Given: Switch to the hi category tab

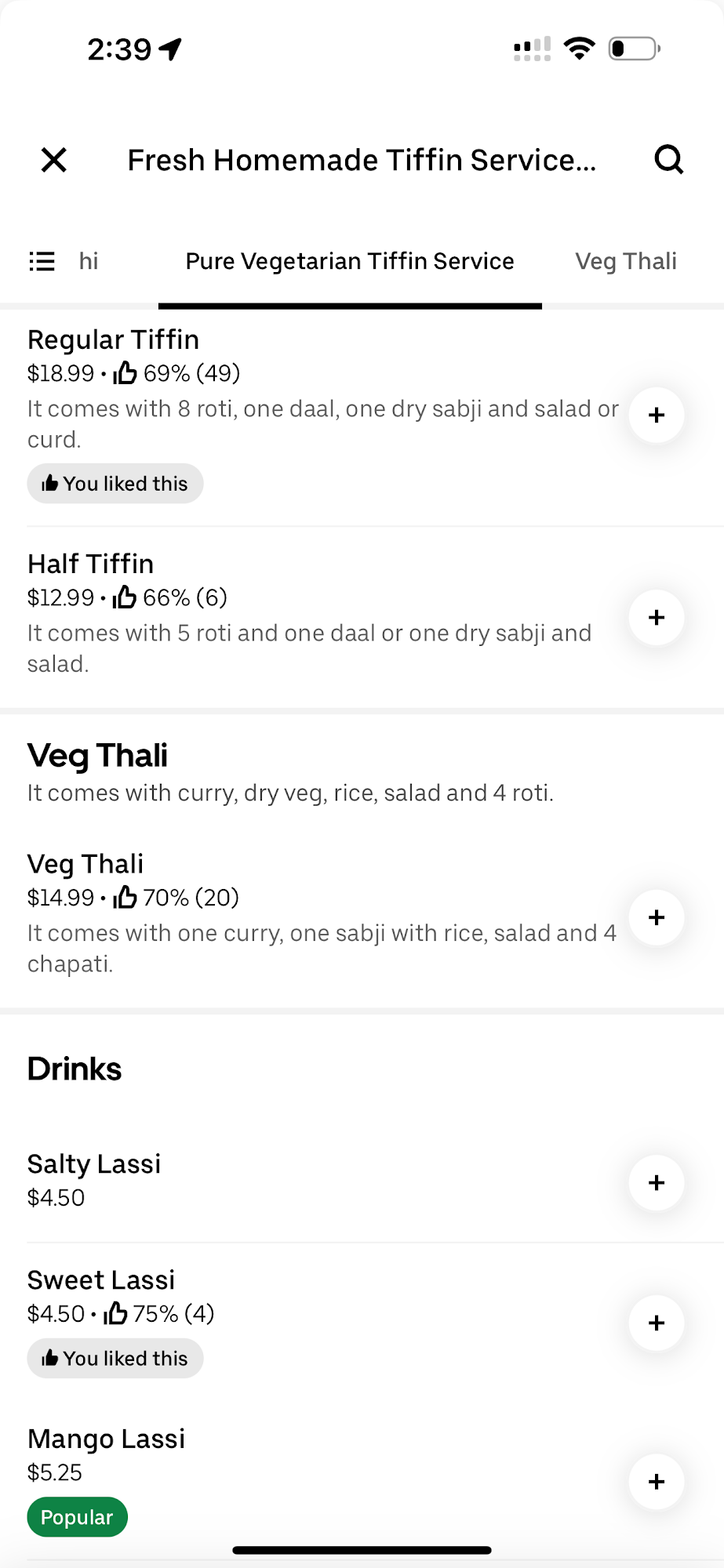Looking at the screenshot, I should coord(89,261).
